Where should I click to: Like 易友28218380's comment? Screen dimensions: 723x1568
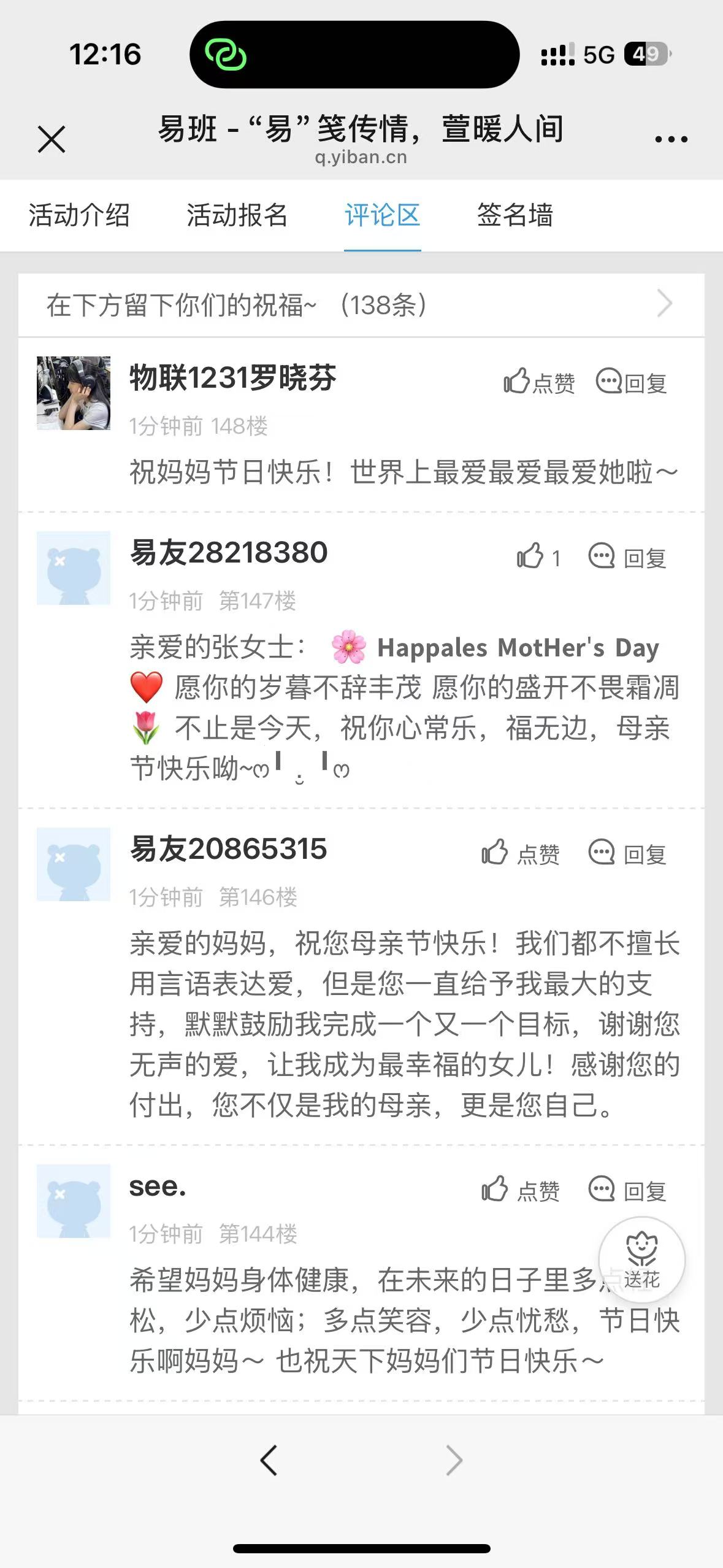(538, 557)
